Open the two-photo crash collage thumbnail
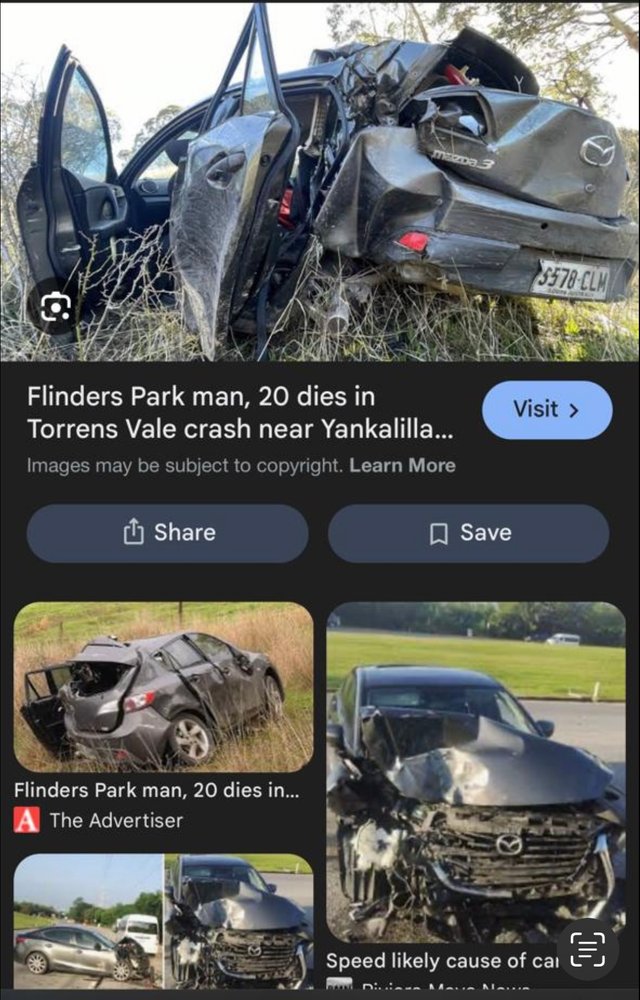Screen dimensions: 640x1000 point(163,920)
